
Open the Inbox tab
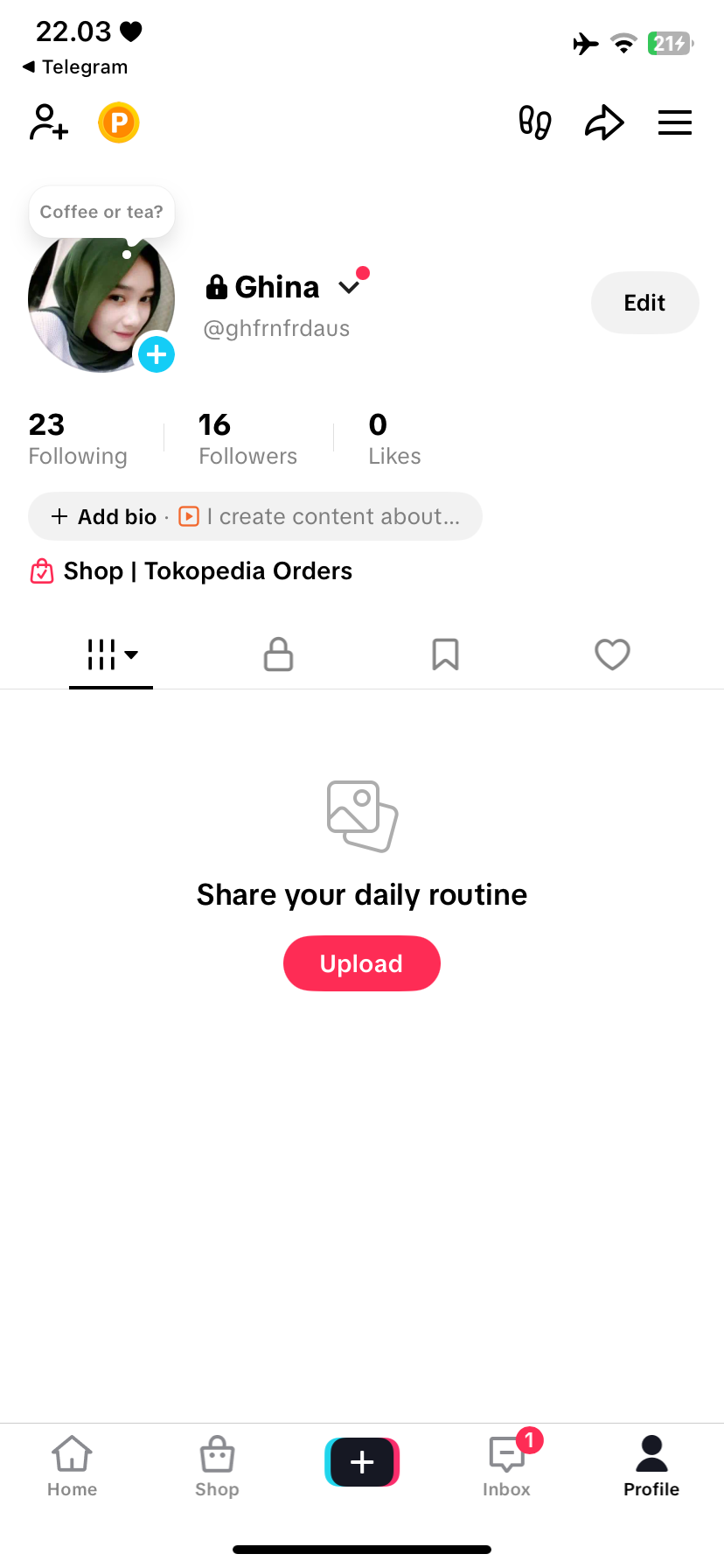point(507,1466)
